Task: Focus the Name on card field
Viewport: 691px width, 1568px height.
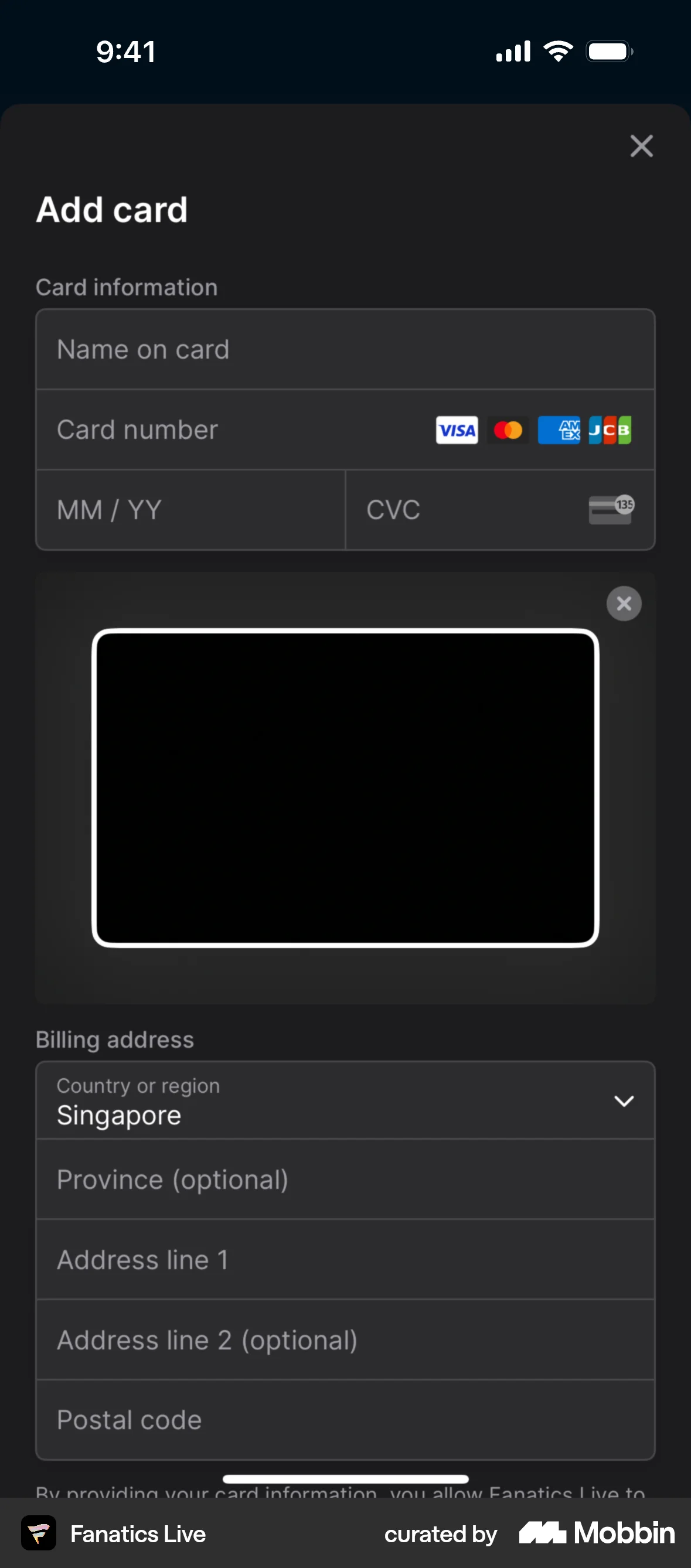Action: click(345, 349)
